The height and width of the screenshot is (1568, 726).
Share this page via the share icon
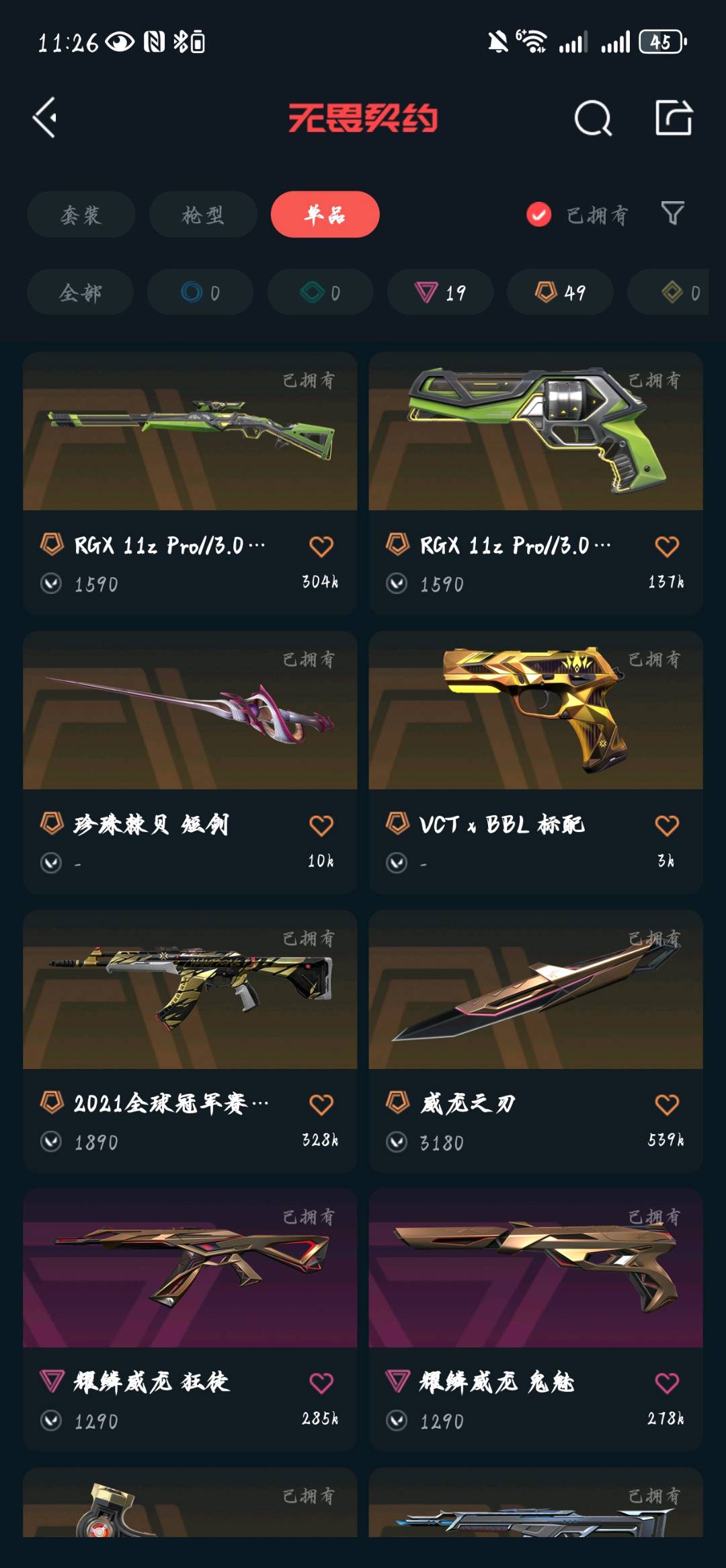(674, 118)
